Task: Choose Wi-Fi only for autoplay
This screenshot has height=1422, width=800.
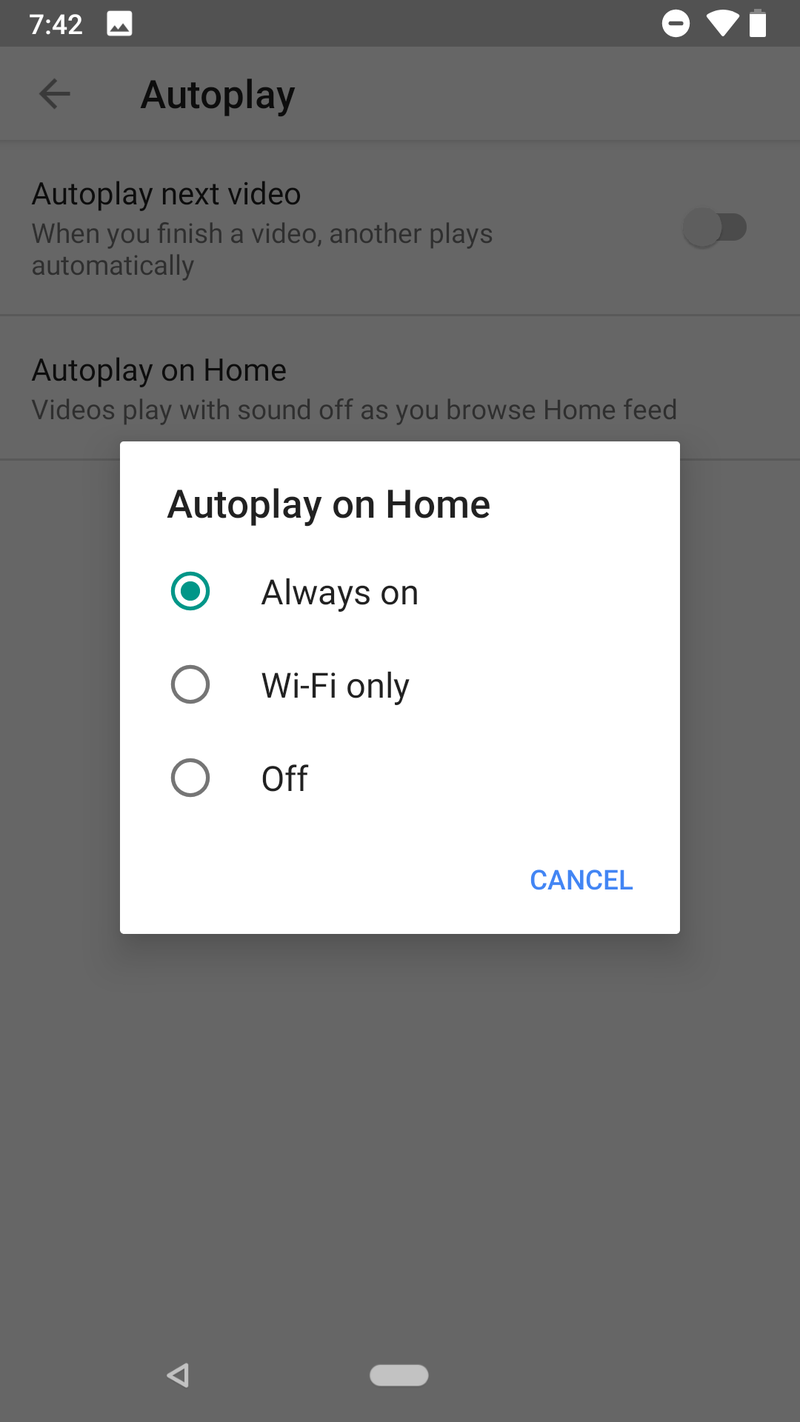Action: tap(190, 685)
